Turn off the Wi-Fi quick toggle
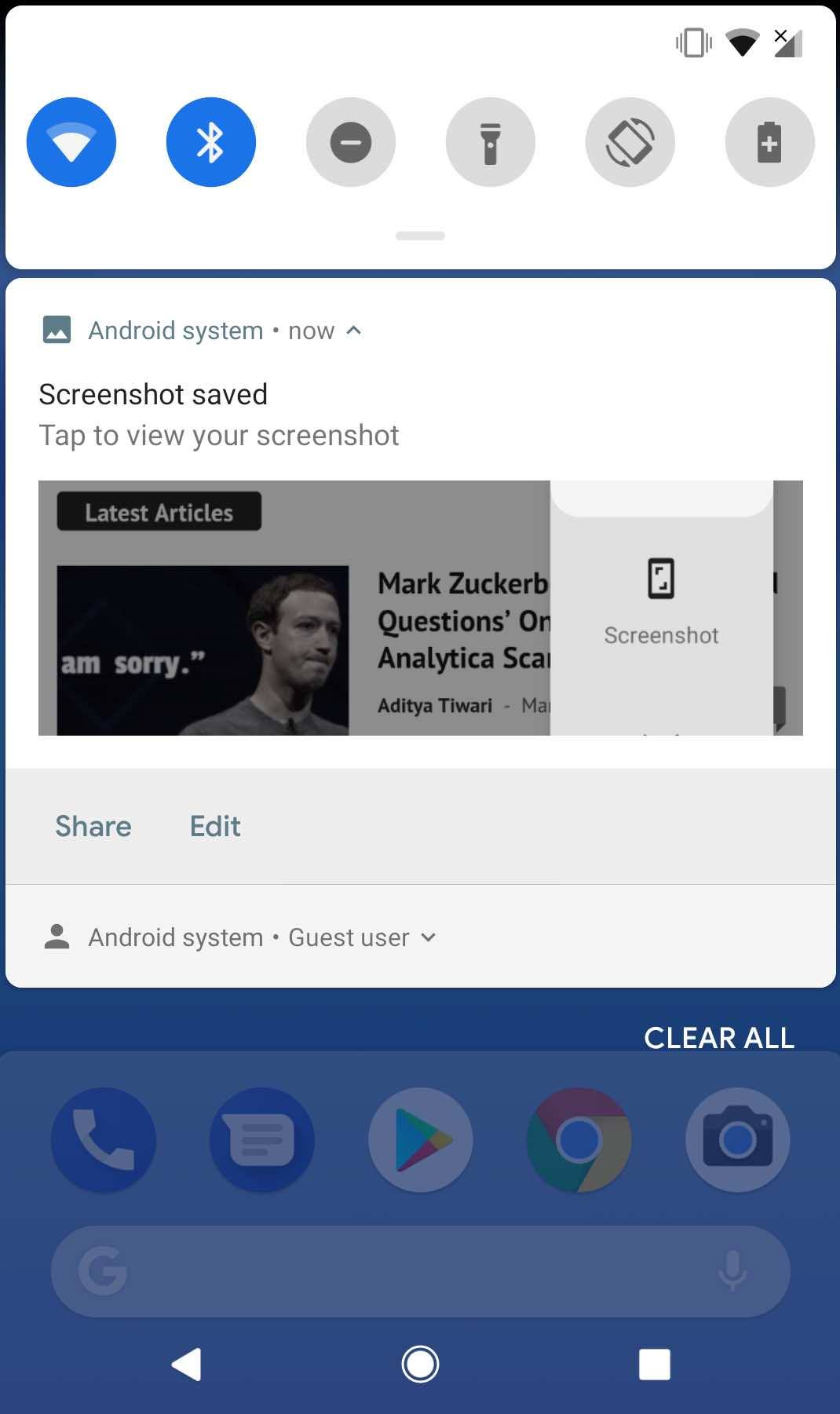This screenshot has height=1414, width=840. (71, 142)
